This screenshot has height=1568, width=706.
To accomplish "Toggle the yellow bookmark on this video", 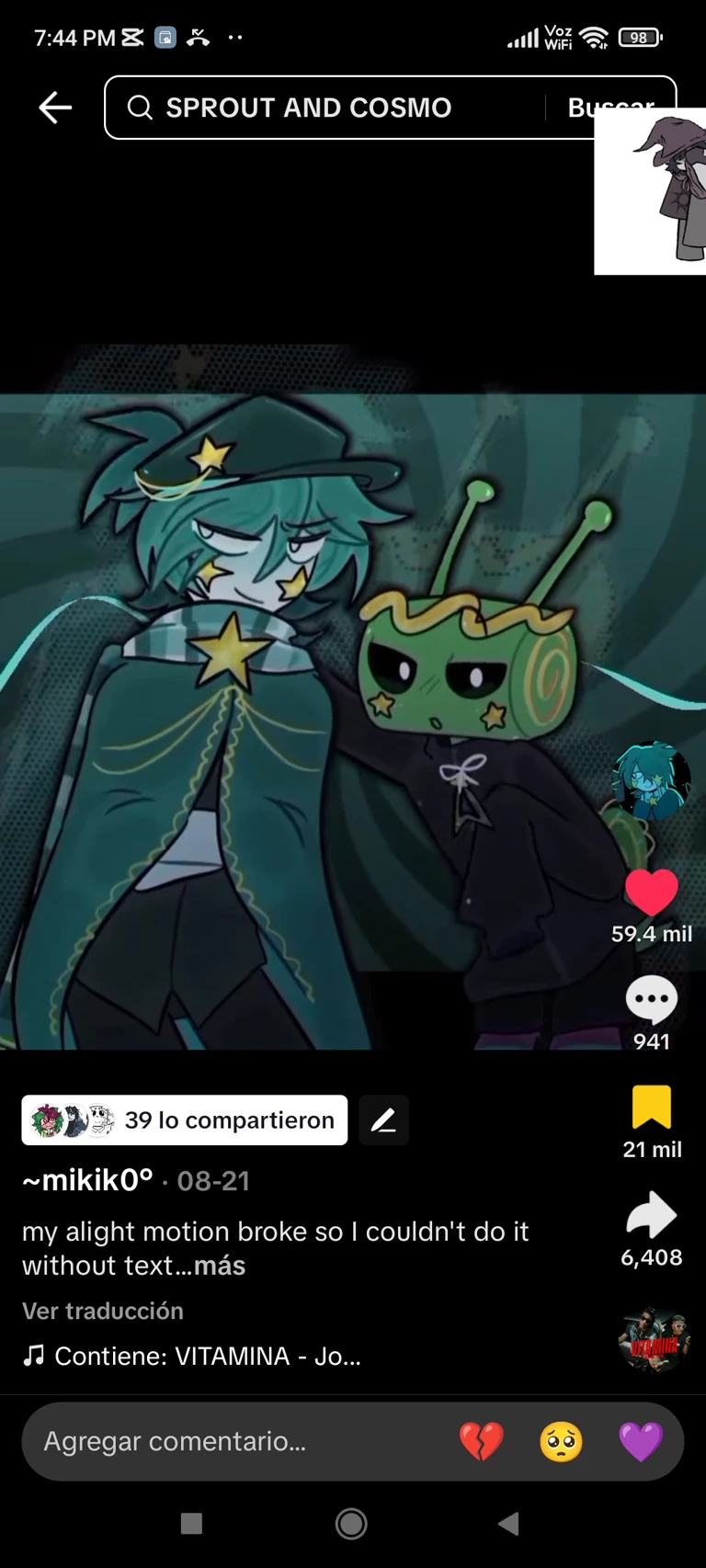I will (x=651, y=1108).
